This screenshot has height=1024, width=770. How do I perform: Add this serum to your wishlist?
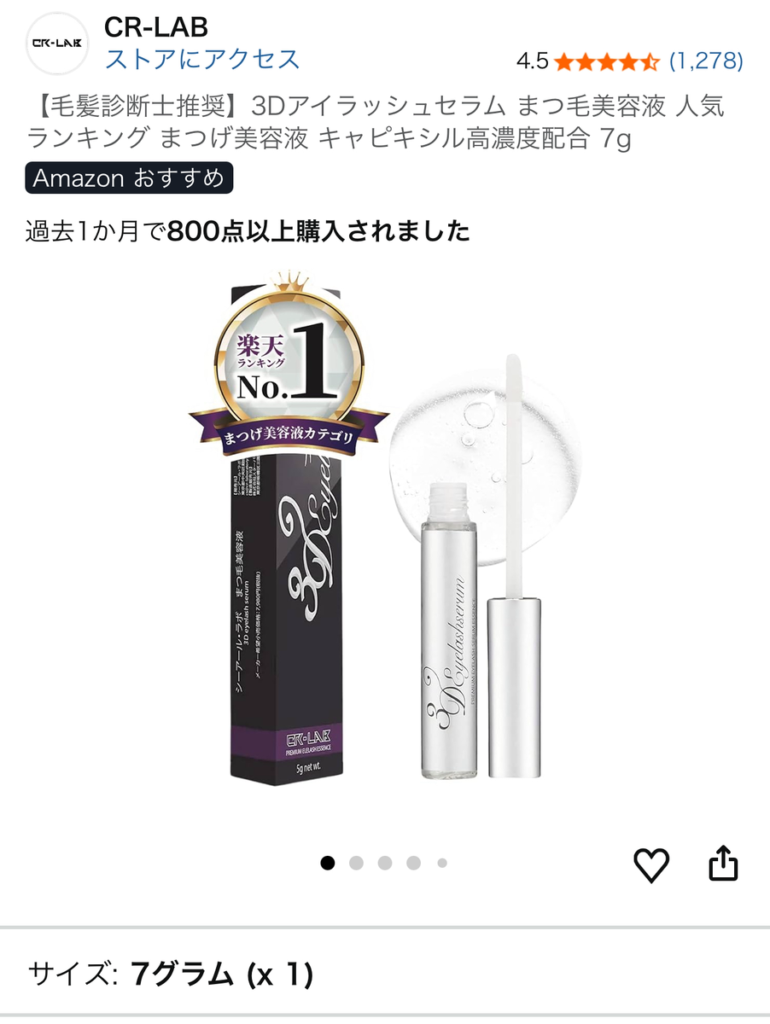coord(652,864)
